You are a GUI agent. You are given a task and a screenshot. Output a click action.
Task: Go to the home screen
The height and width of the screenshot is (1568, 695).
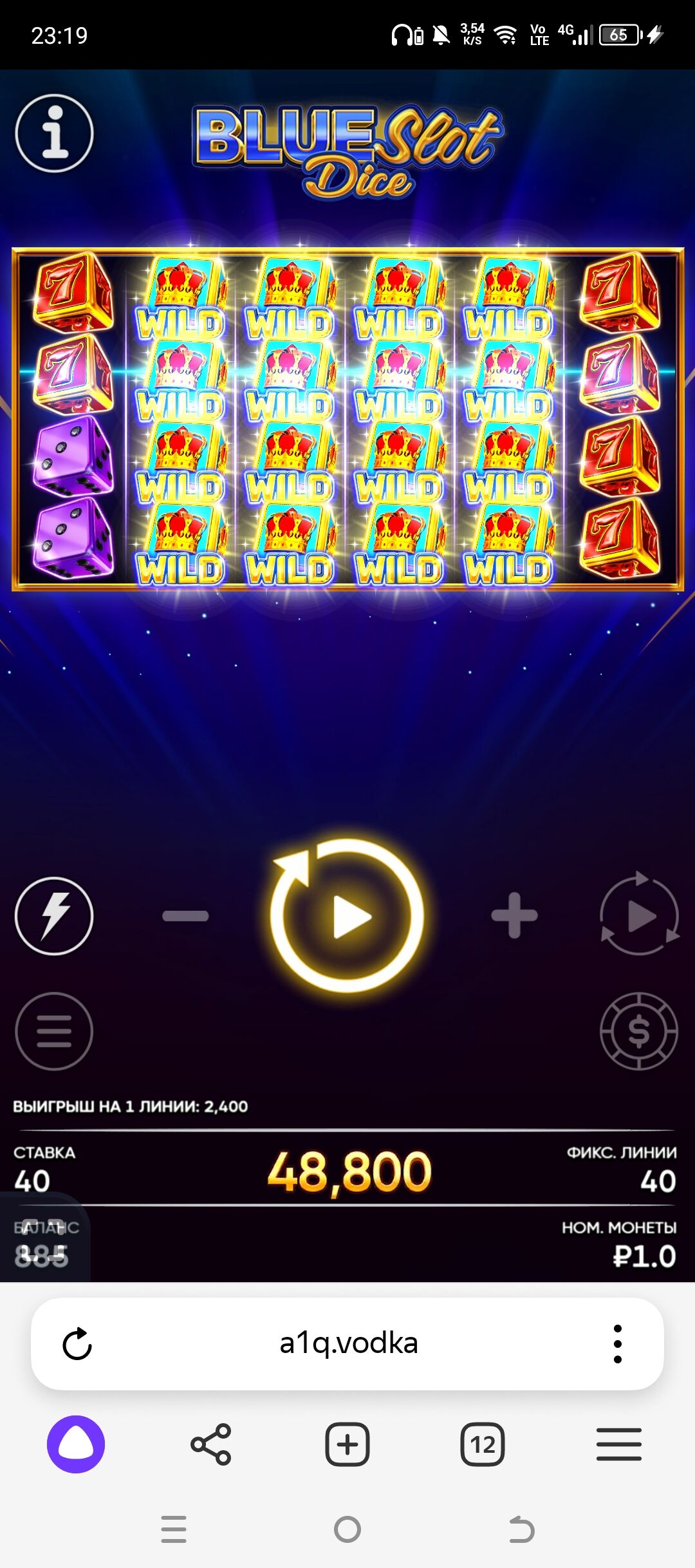pos(347,1529)
